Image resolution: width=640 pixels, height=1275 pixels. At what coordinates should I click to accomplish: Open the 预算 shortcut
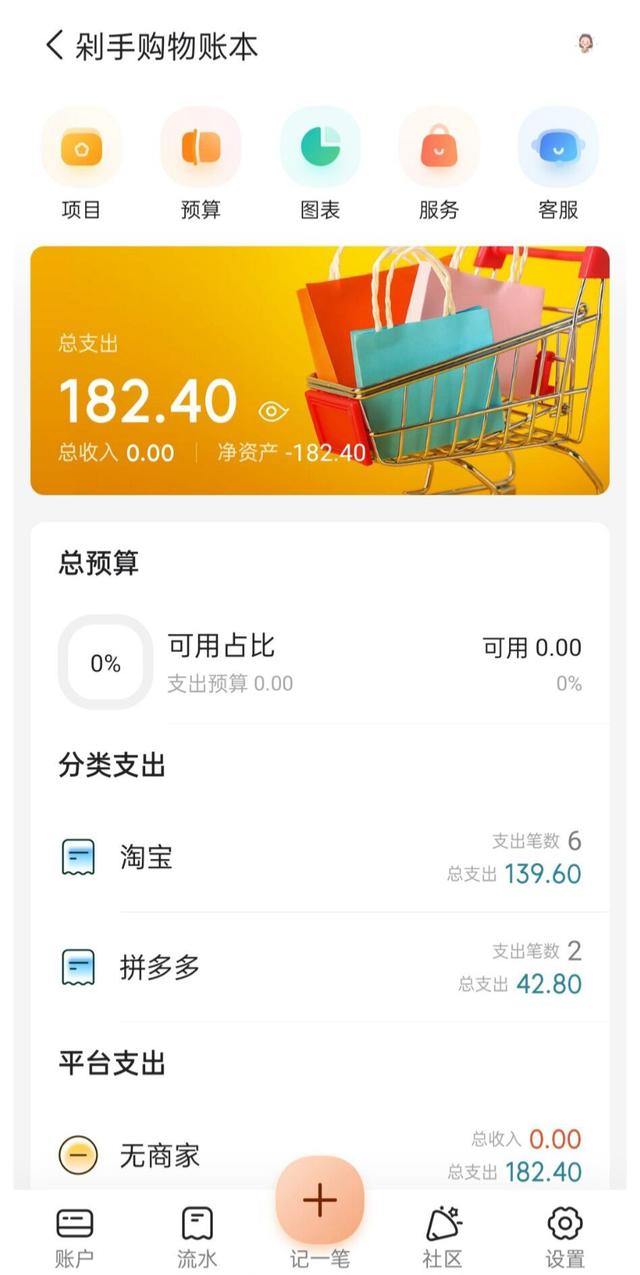pos(200,164)
